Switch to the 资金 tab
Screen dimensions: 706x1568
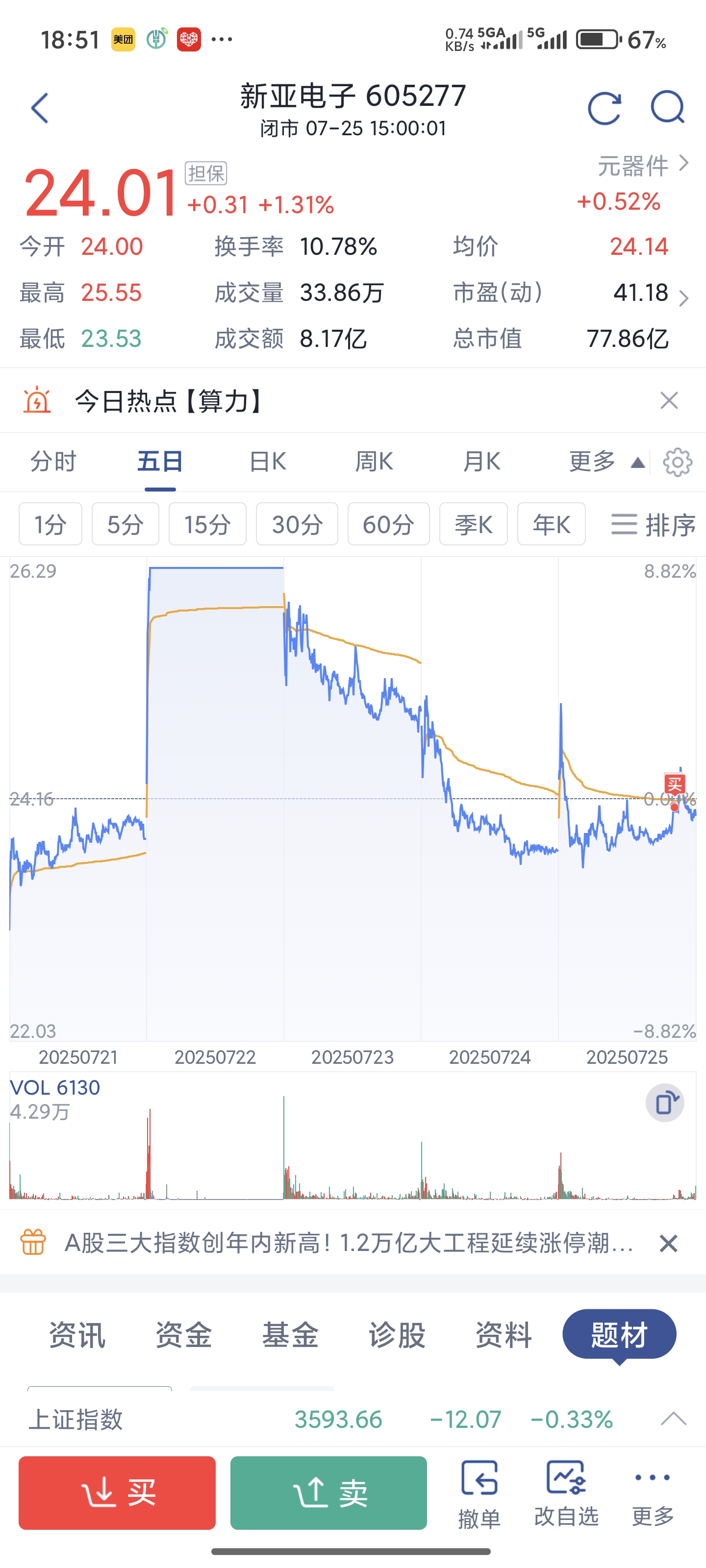click(183, 1334)
